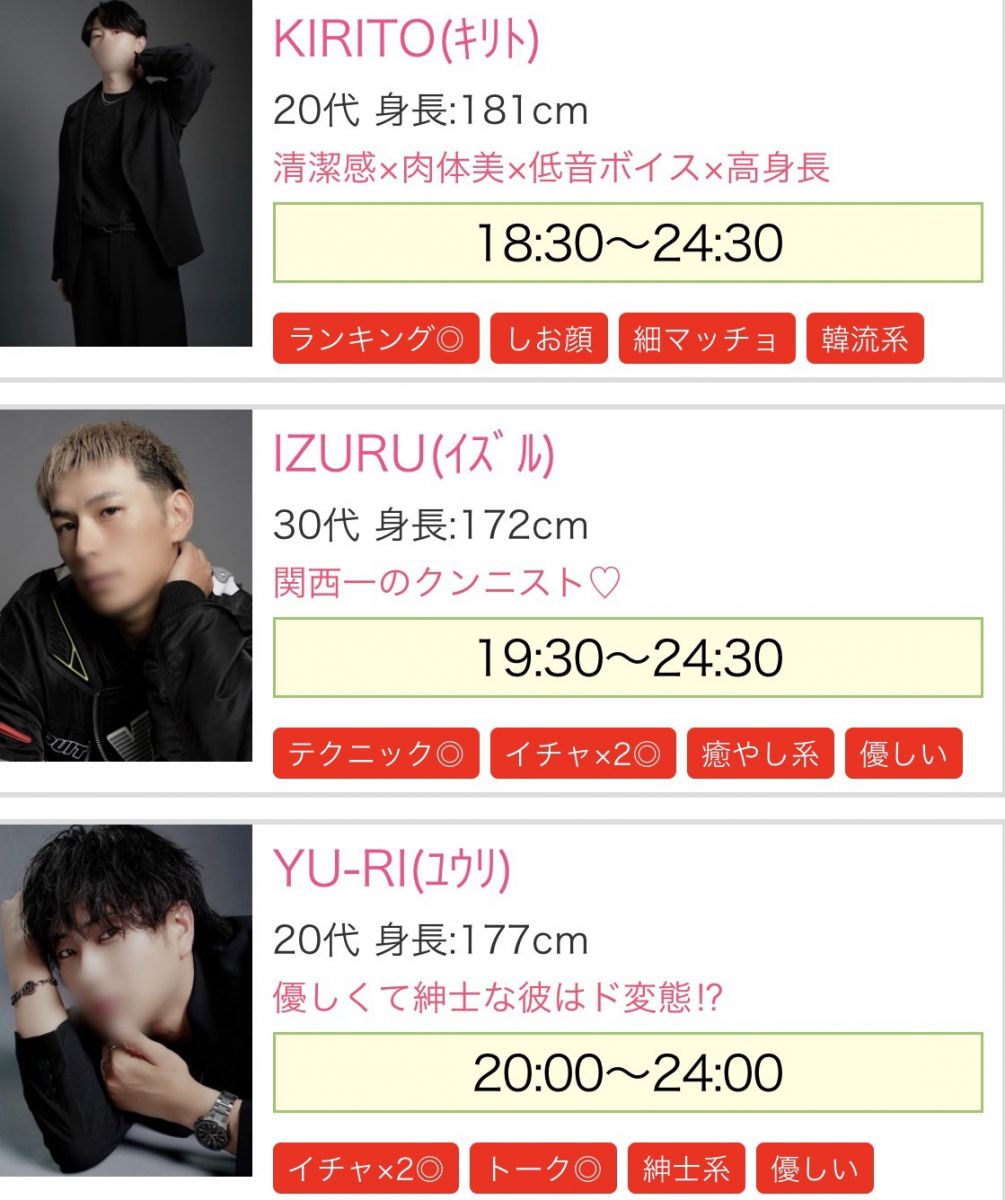Choose the 優しい tag on YU-RI's card
This screenshot has width=1005, height=1200.
tap(815, 1169)
